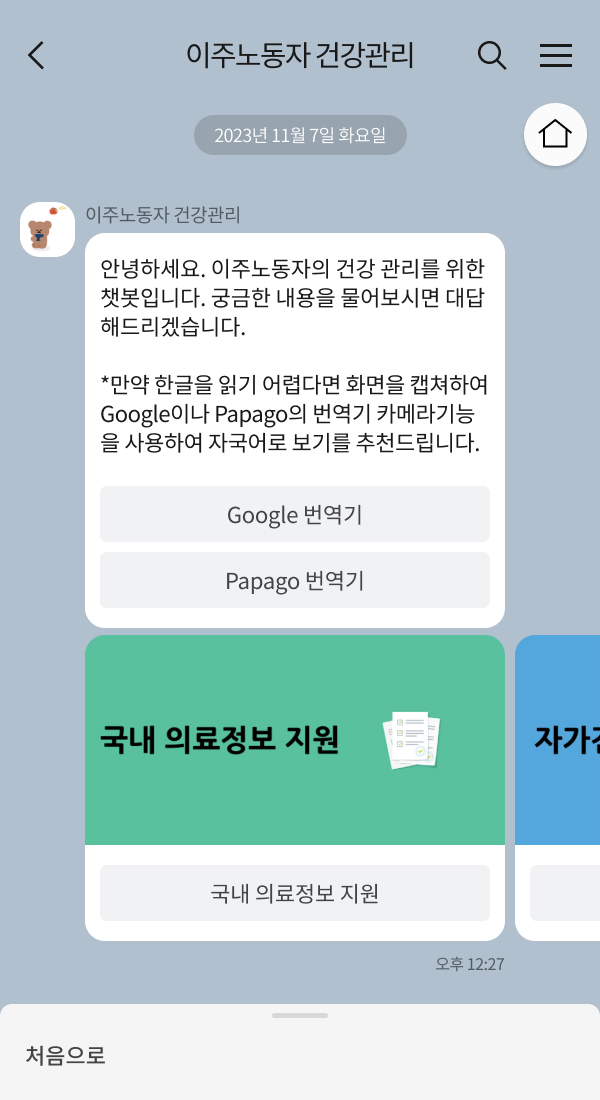Go back using the top-left arrow
The height and width of the screenshot is (1100, 600).
[36, 55]
